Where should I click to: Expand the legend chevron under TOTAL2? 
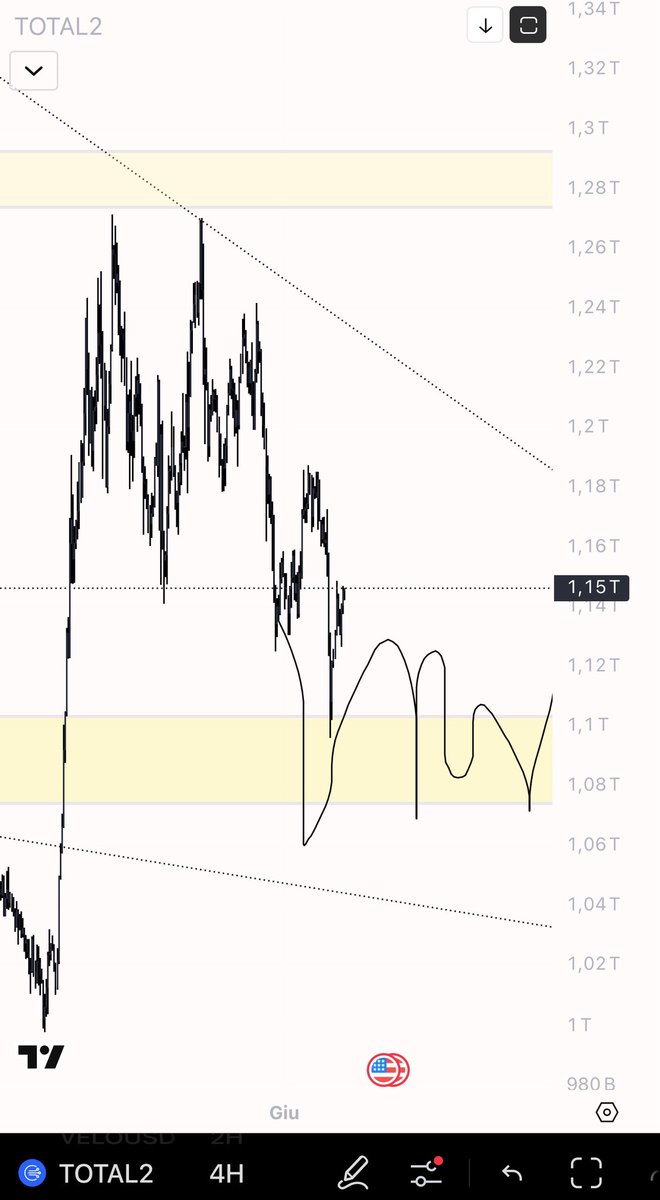point(34,71)
